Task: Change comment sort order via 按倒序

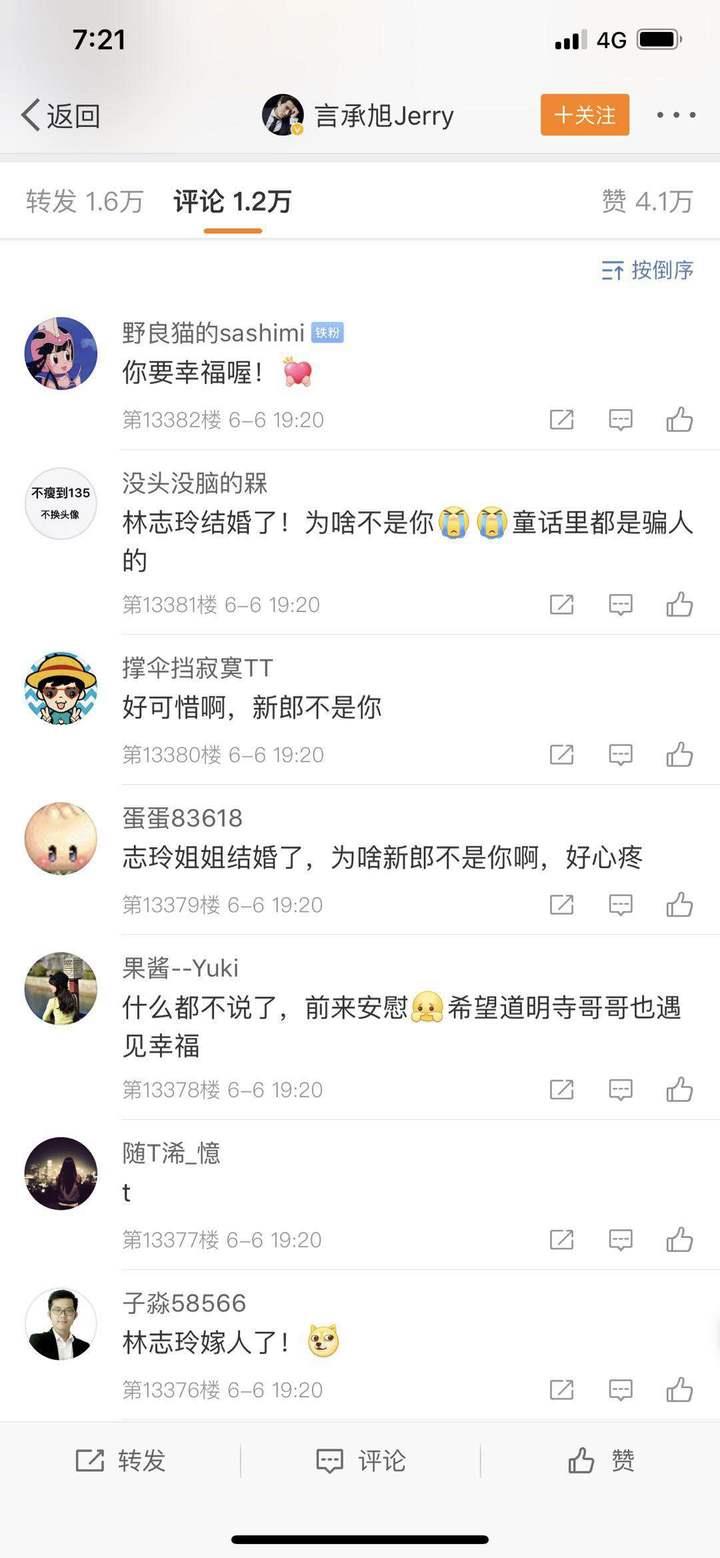Action: (647, 270)
